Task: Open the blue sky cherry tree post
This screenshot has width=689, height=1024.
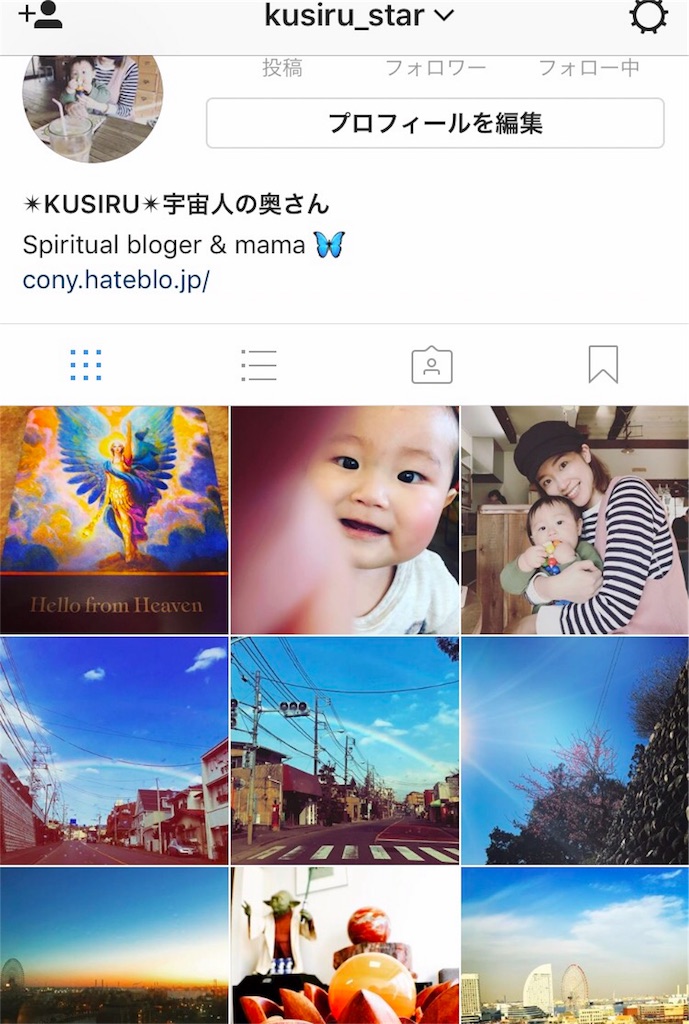Action: click(x=575, y=750)
